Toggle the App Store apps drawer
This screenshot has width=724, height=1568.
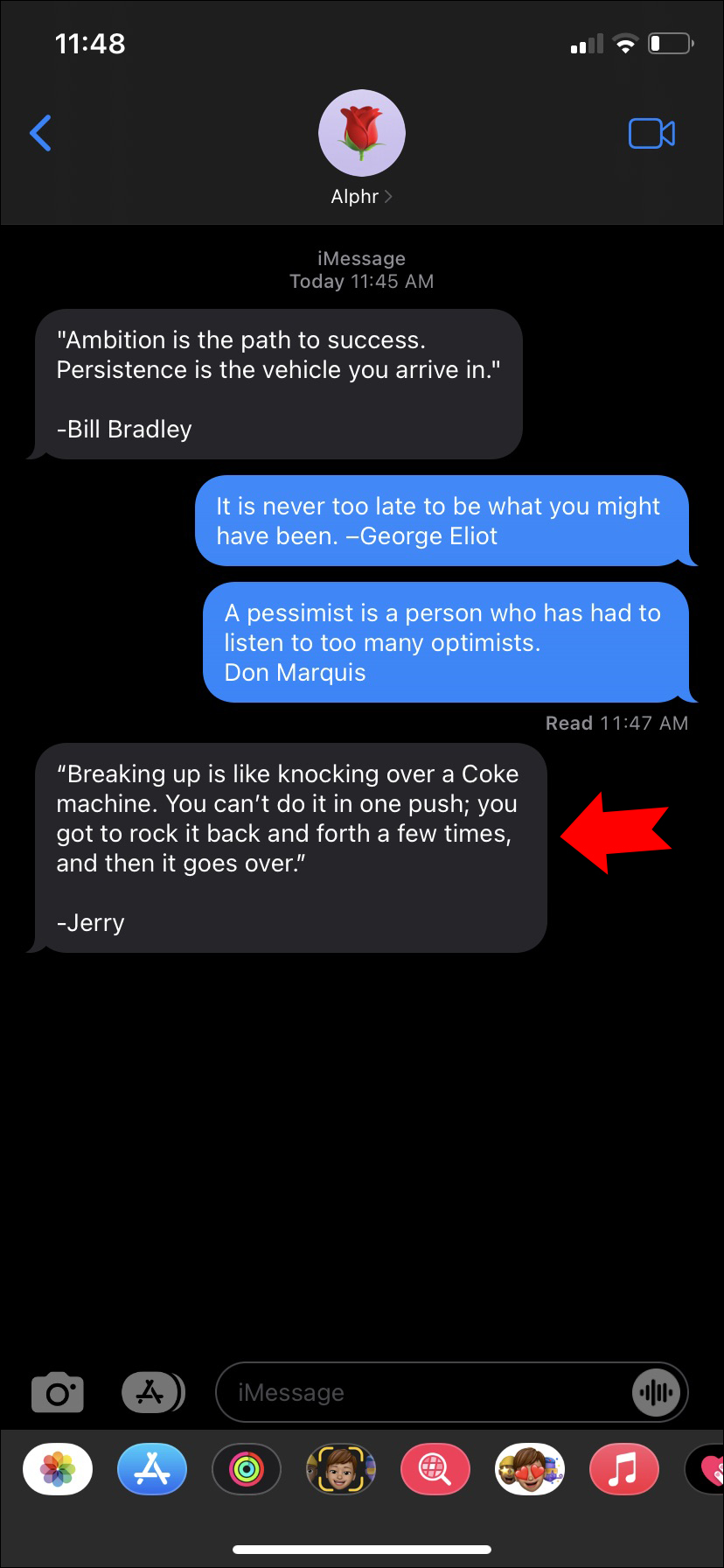click(153, 1392)
